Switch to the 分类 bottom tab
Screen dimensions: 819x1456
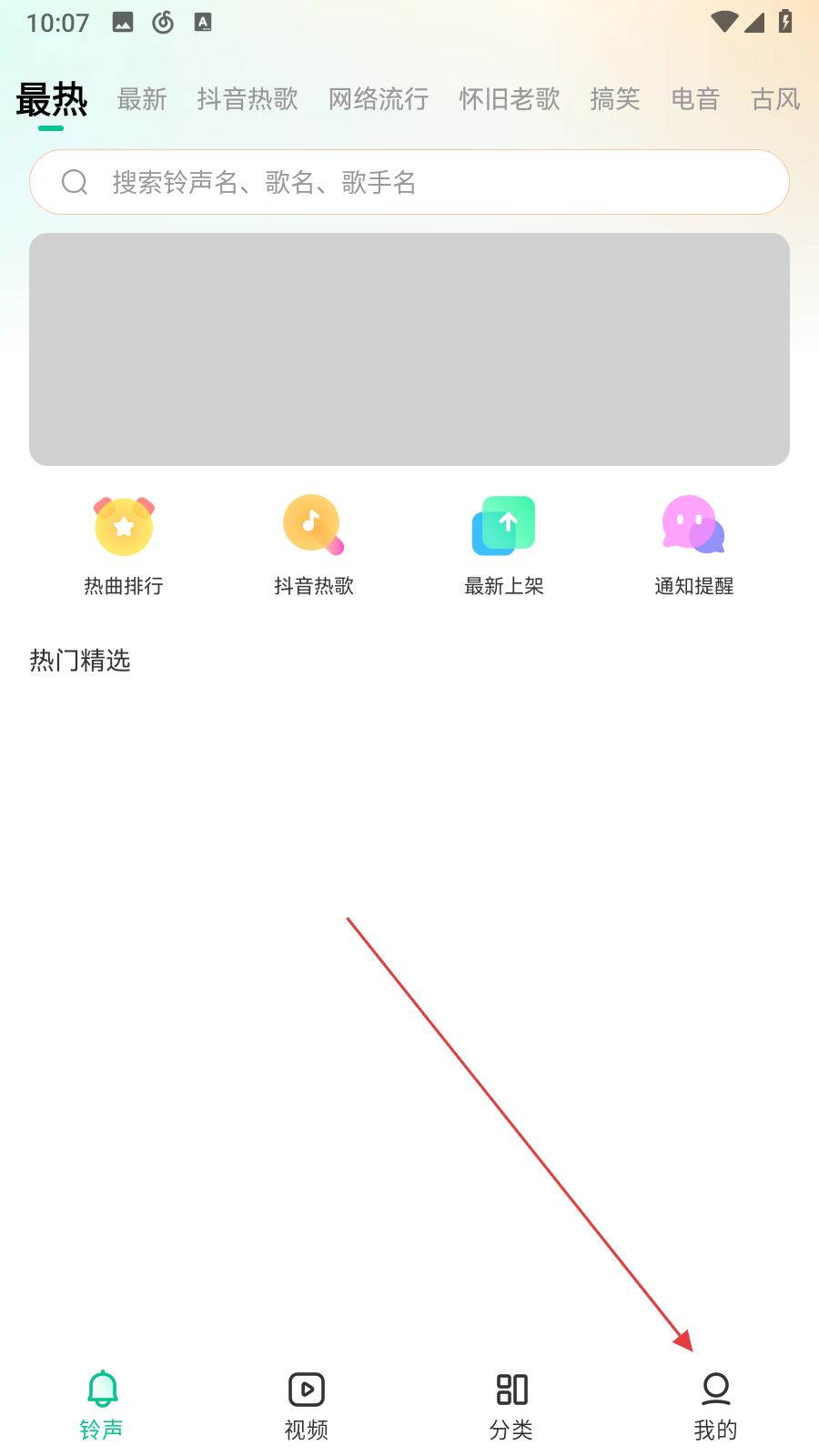click(x=511, y=1406)
